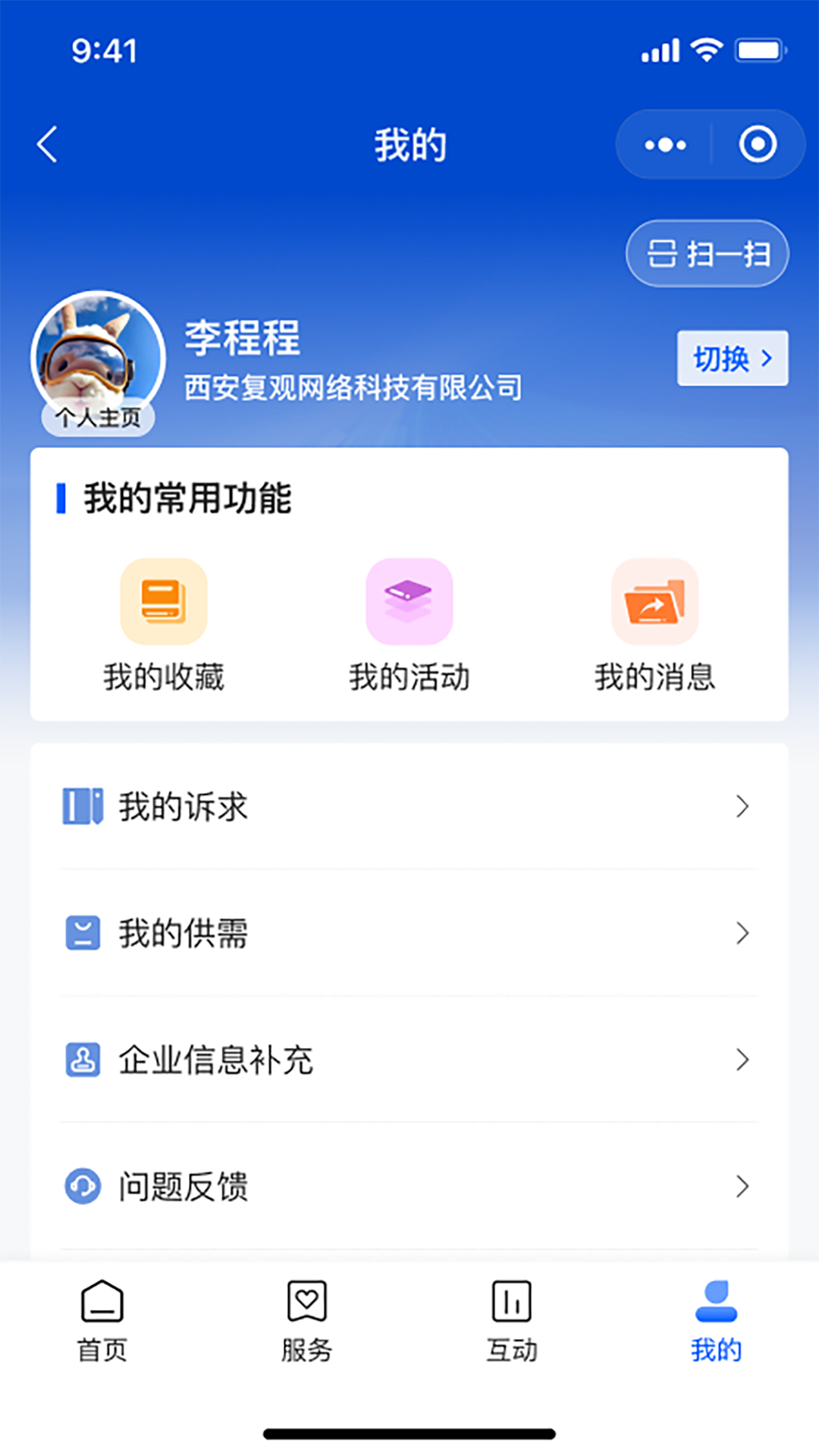The width and height of the screenshot is (819, 1456).
Task: Select the 我的 tab
Action: click(716, 1320)
